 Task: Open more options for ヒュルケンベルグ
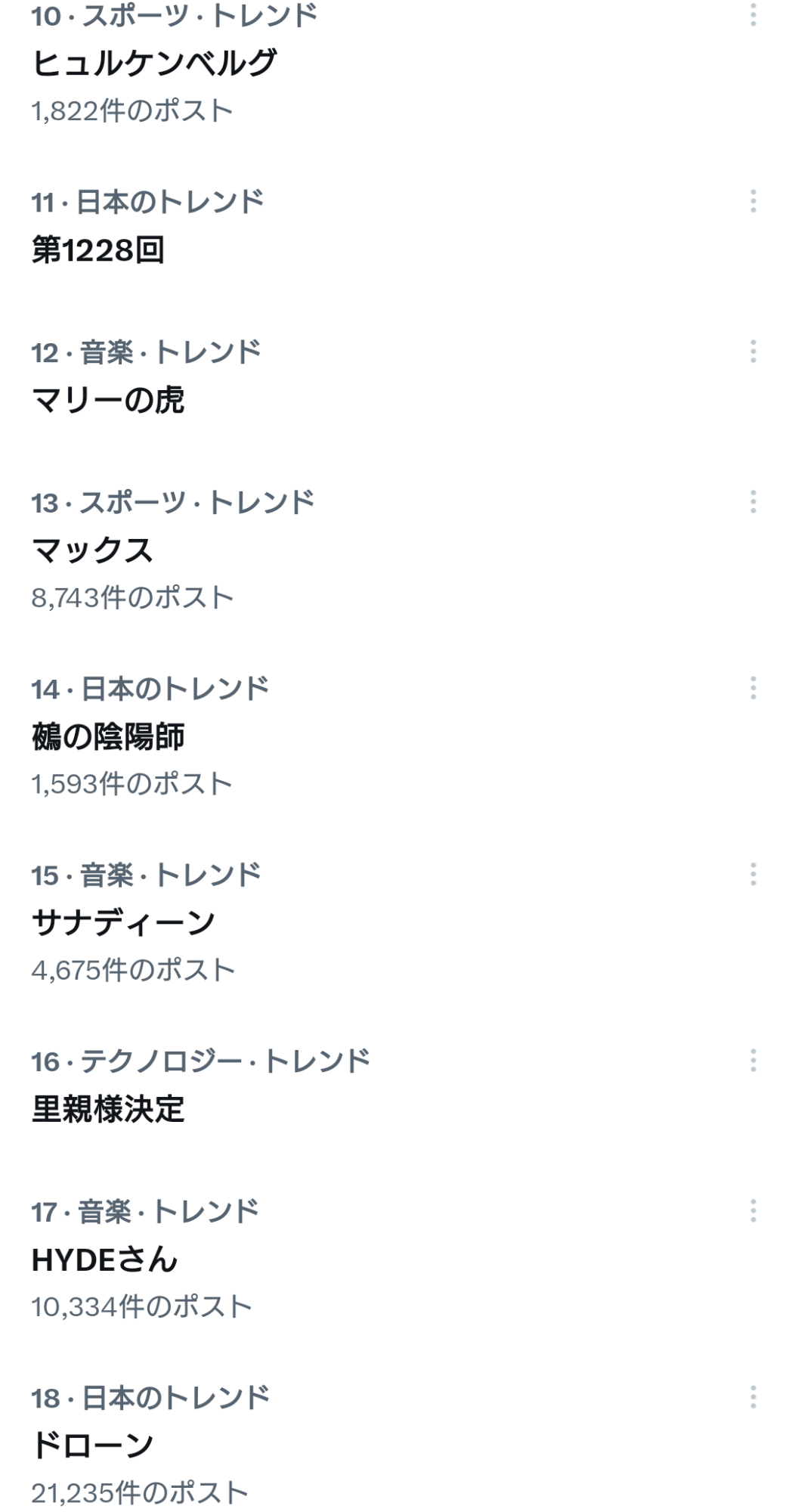coord(753,14)
